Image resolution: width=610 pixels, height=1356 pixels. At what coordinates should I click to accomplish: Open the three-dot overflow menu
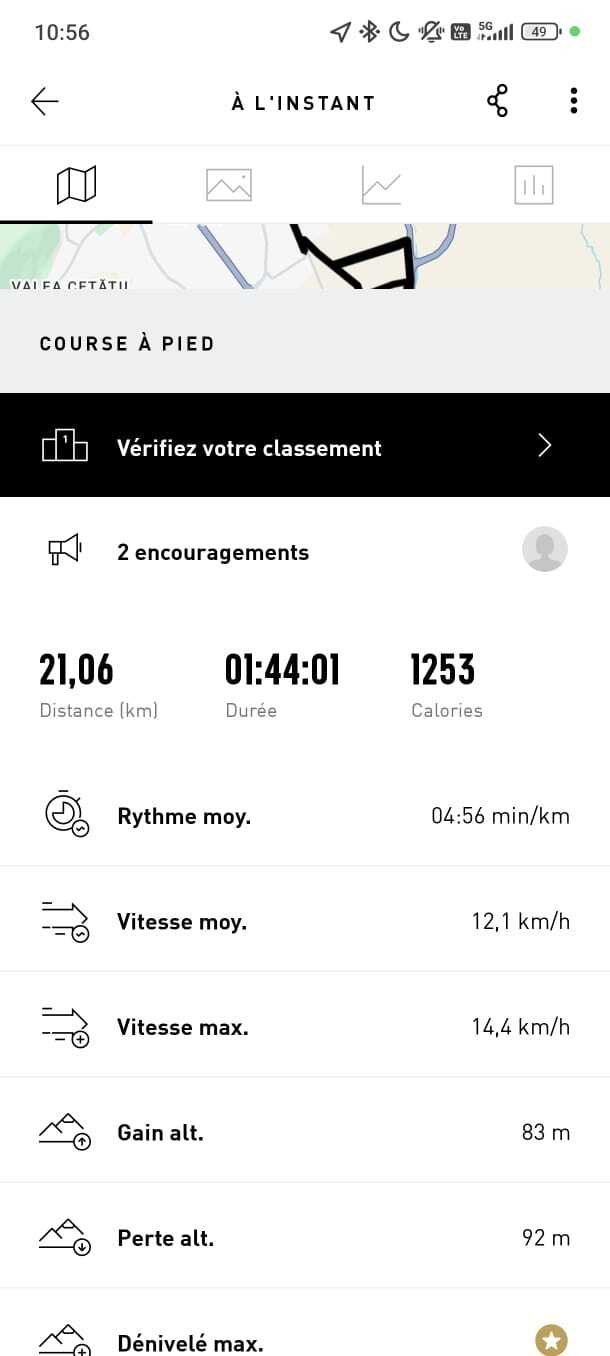tap(573, 101)
